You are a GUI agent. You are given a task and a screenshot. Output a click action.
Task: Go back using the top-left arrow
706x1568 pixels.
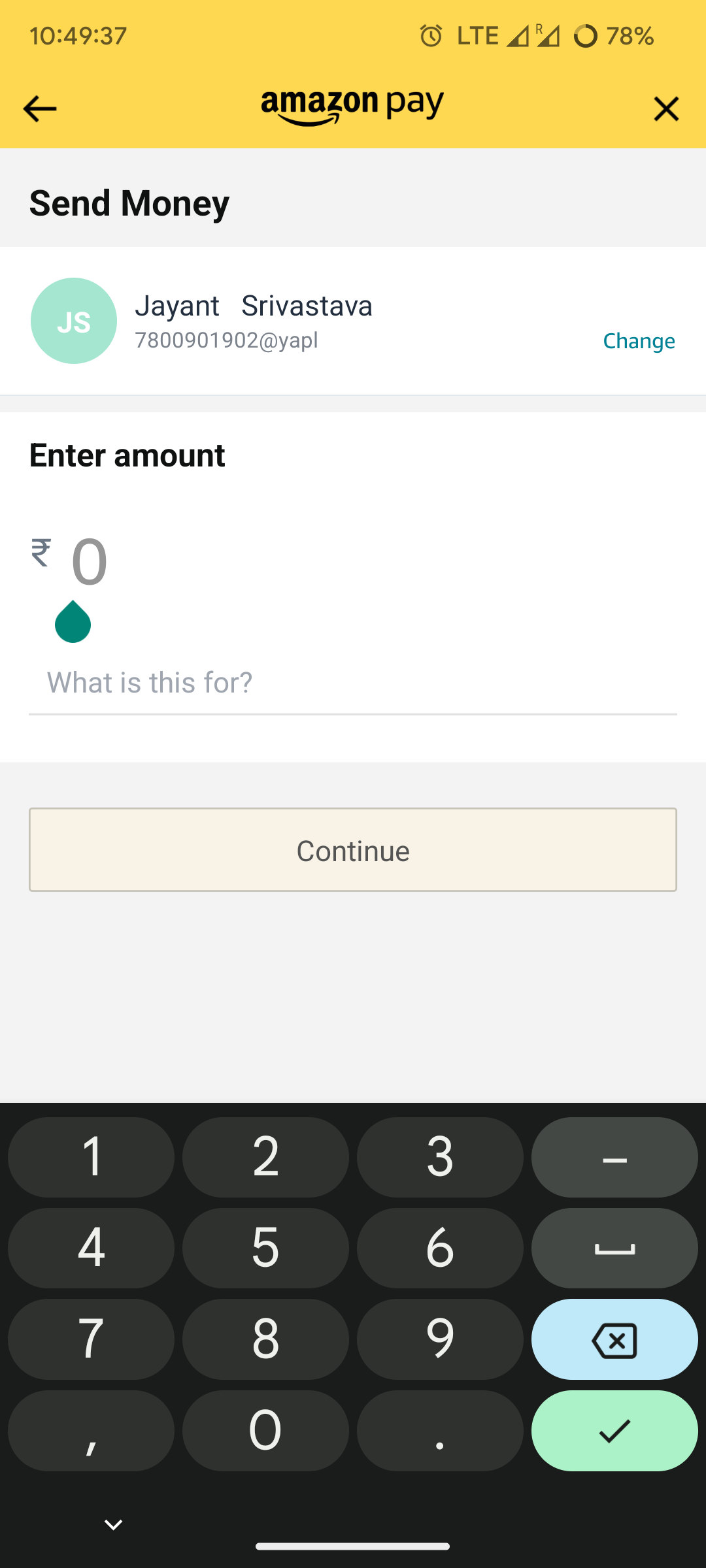(x=39, y=108)
